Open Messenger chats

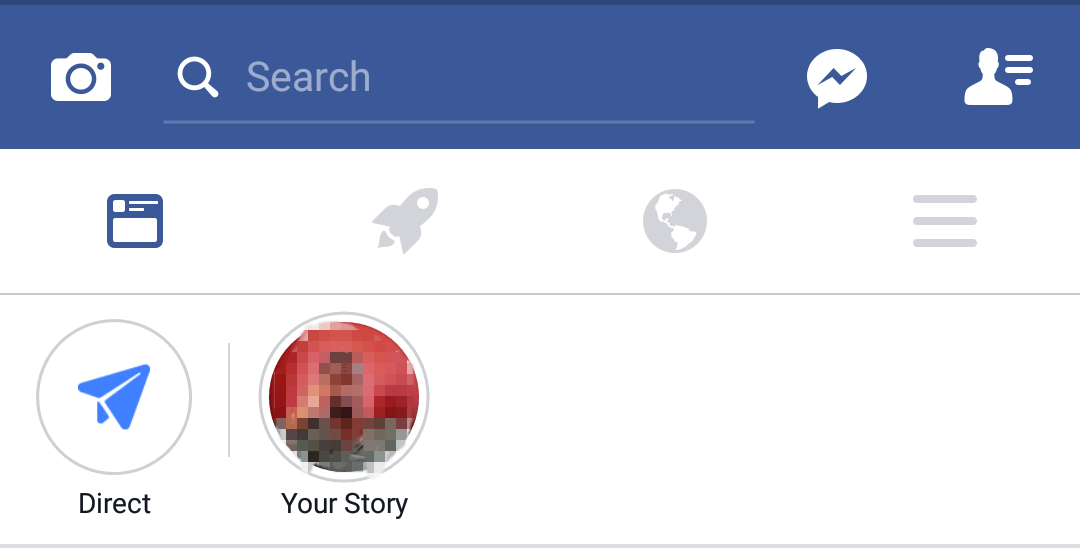836,78
